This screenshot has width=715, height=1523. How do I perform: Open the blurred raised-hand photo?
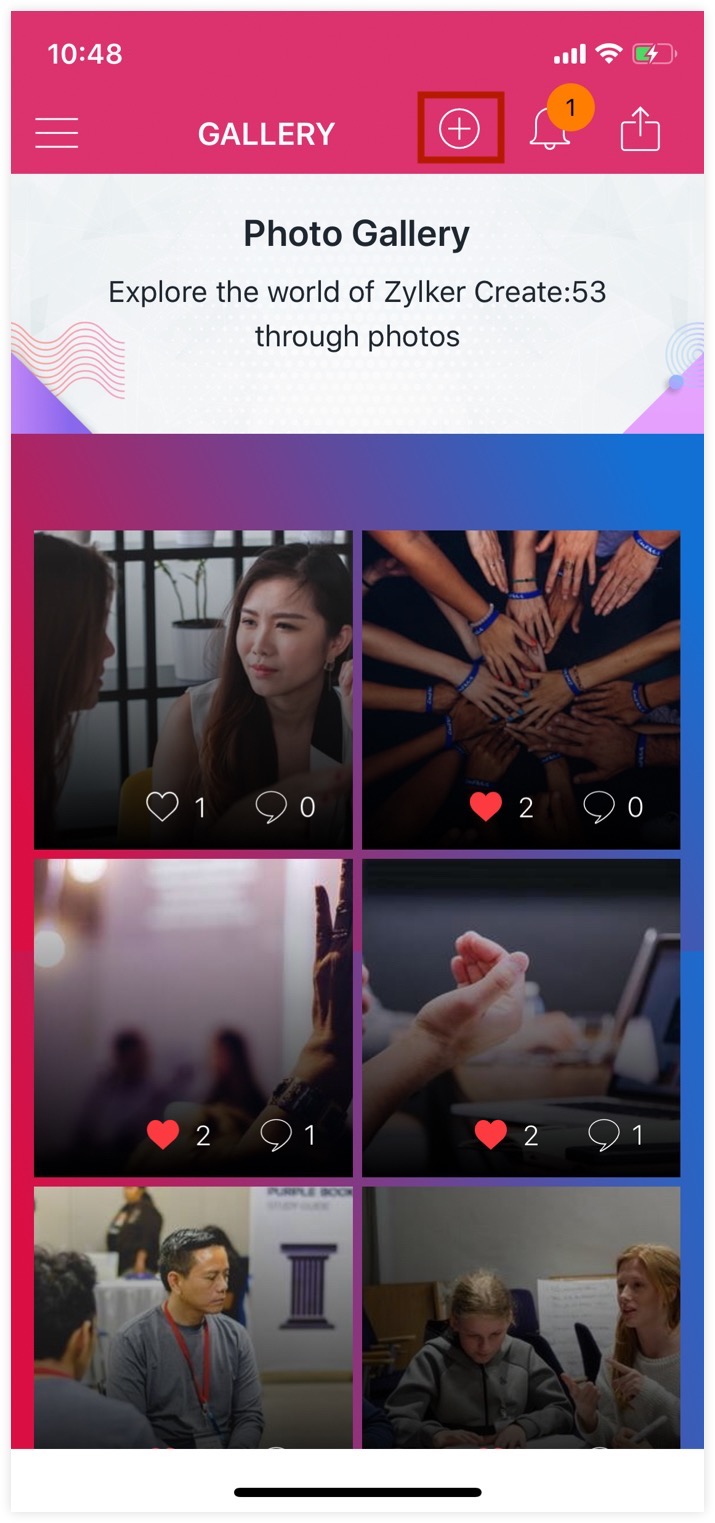tap(193, 990)
